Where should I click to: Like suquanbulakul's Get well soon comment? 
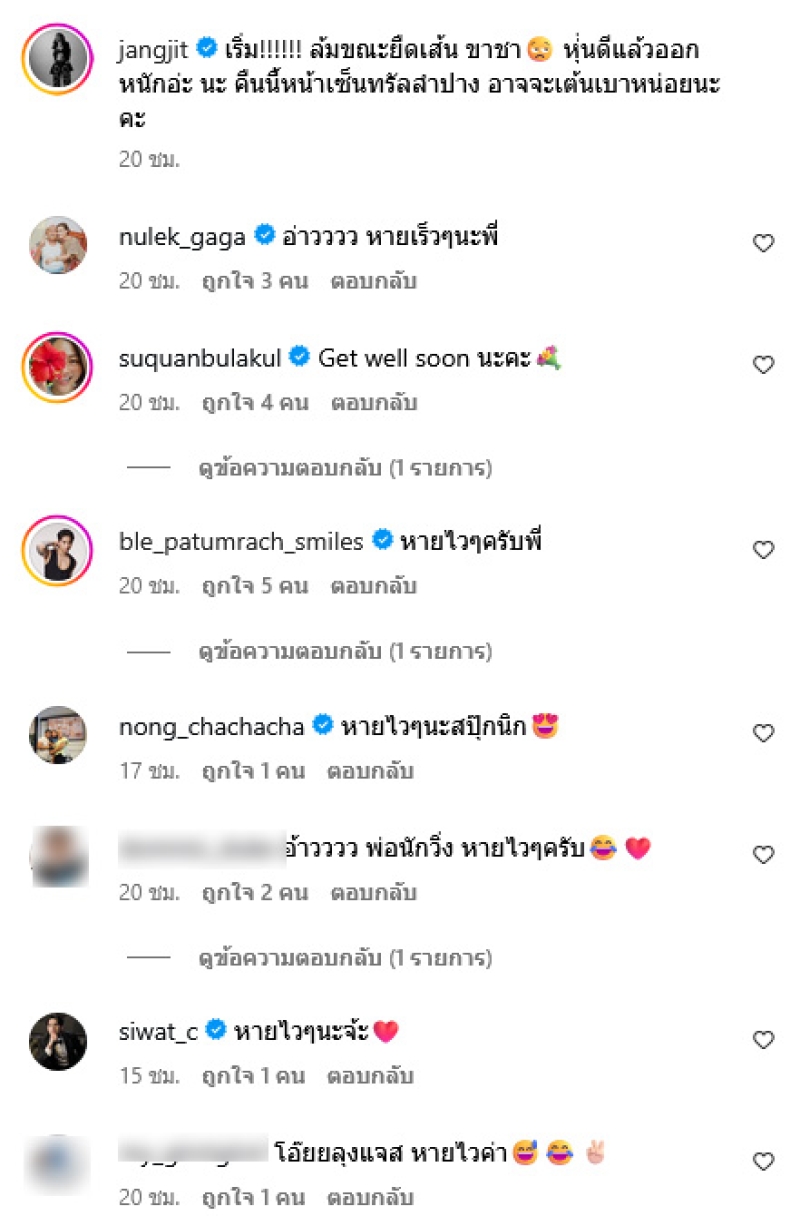pos(763,365)
